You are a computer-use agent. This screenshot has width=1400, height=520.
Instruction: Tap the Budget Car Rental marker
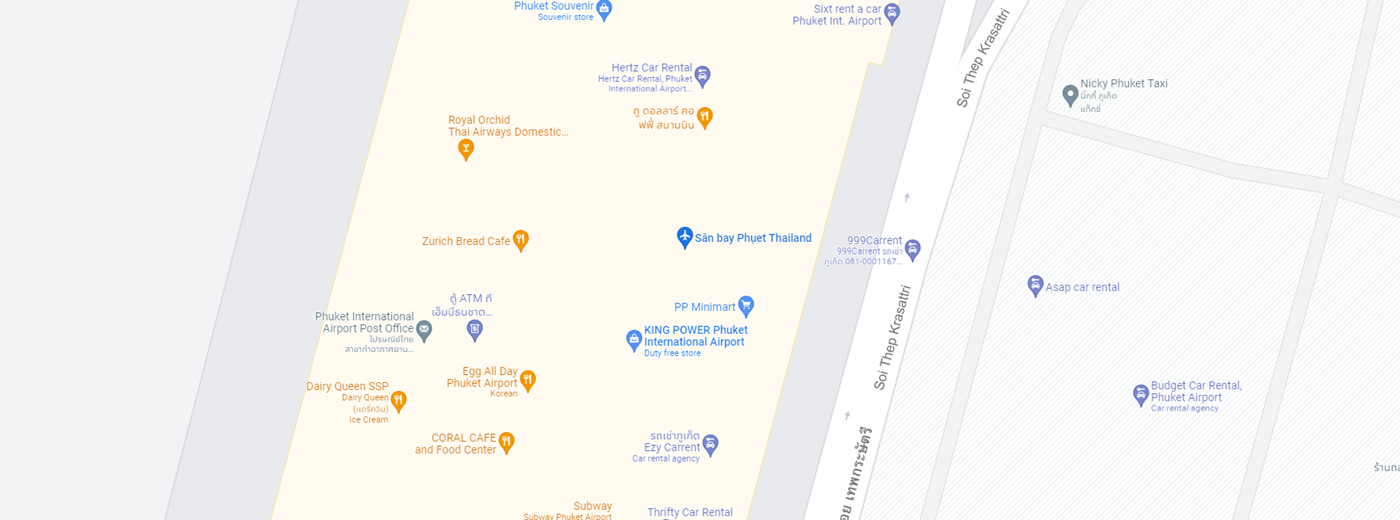(x=1140, y=394)
